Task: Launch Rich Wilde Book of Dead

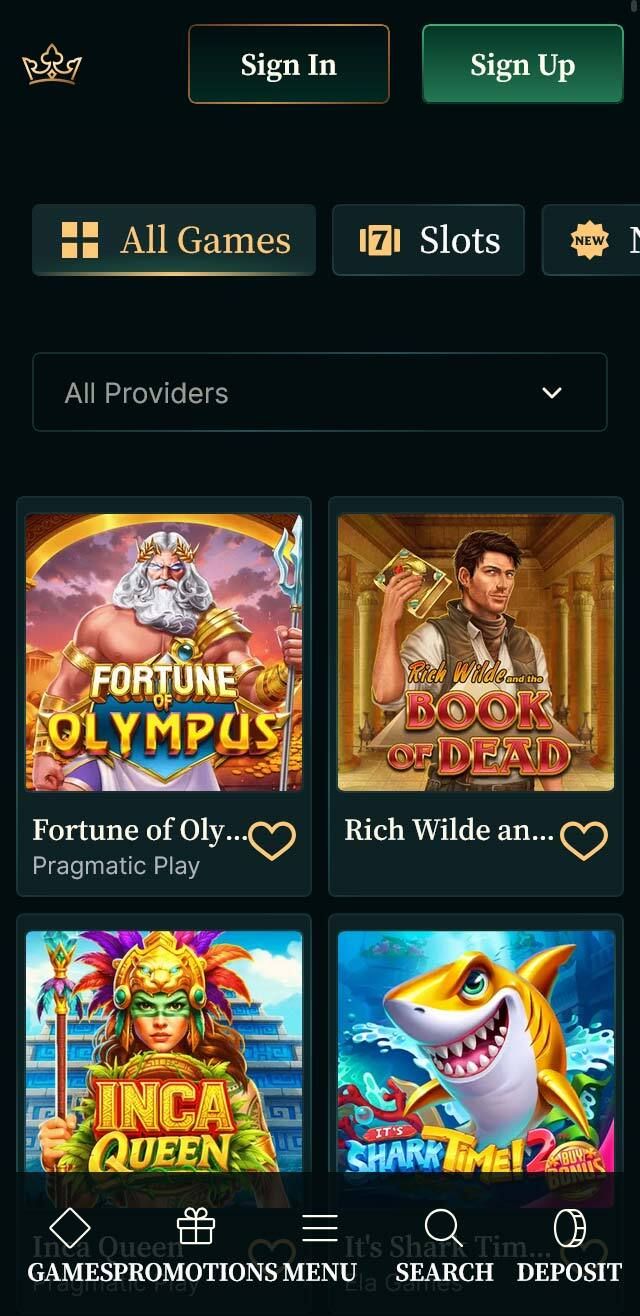Action: pyautogui.click(x=476, y=652)
